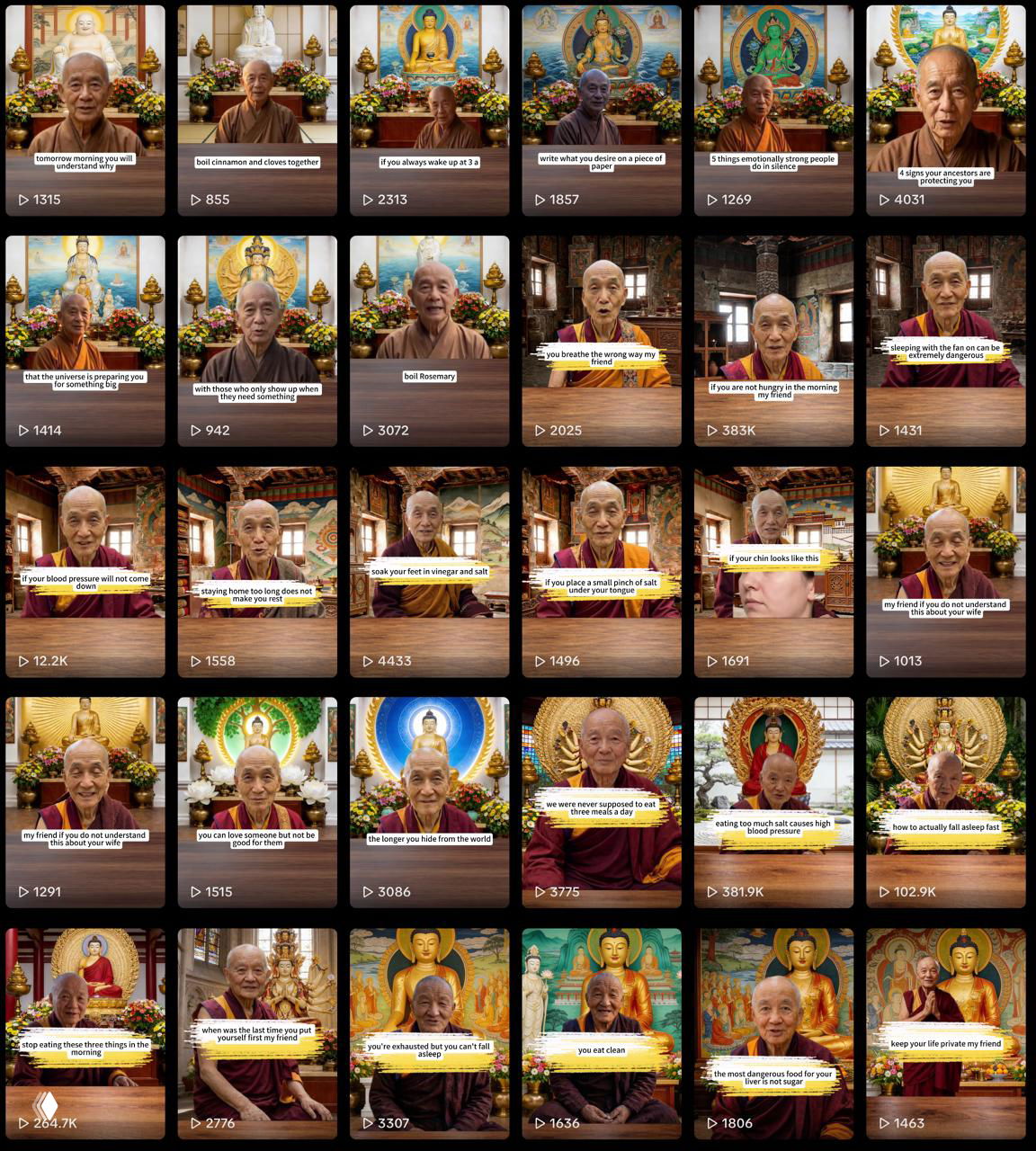This screenshot has width=1036, height=1151.
Task: Open 'soak your feet in vinegar and salt'
Action: [x=429, y=571]
